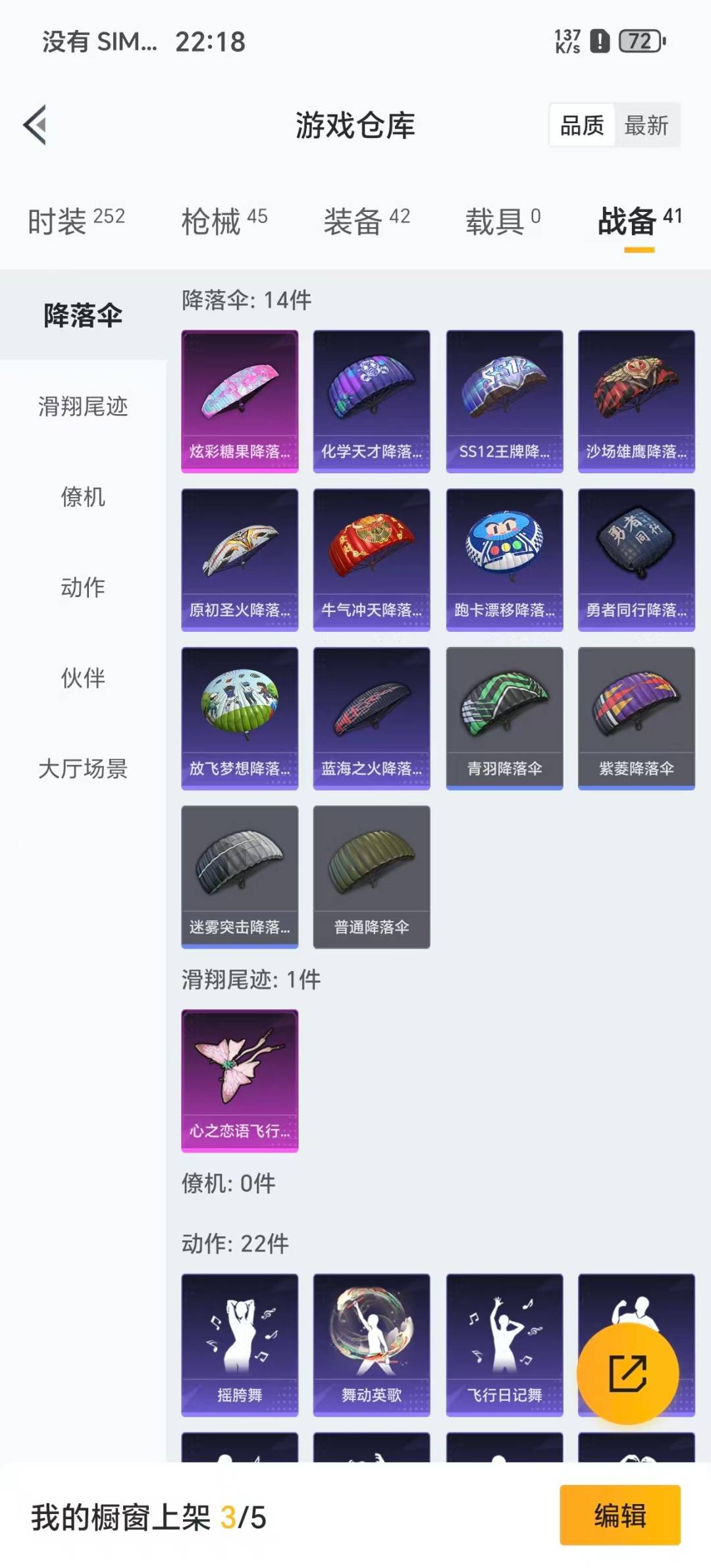This screenshot has height=1568, width=711.
Task: View the SS12王牌降落伞 item
Action: click(x=504, y=400)
